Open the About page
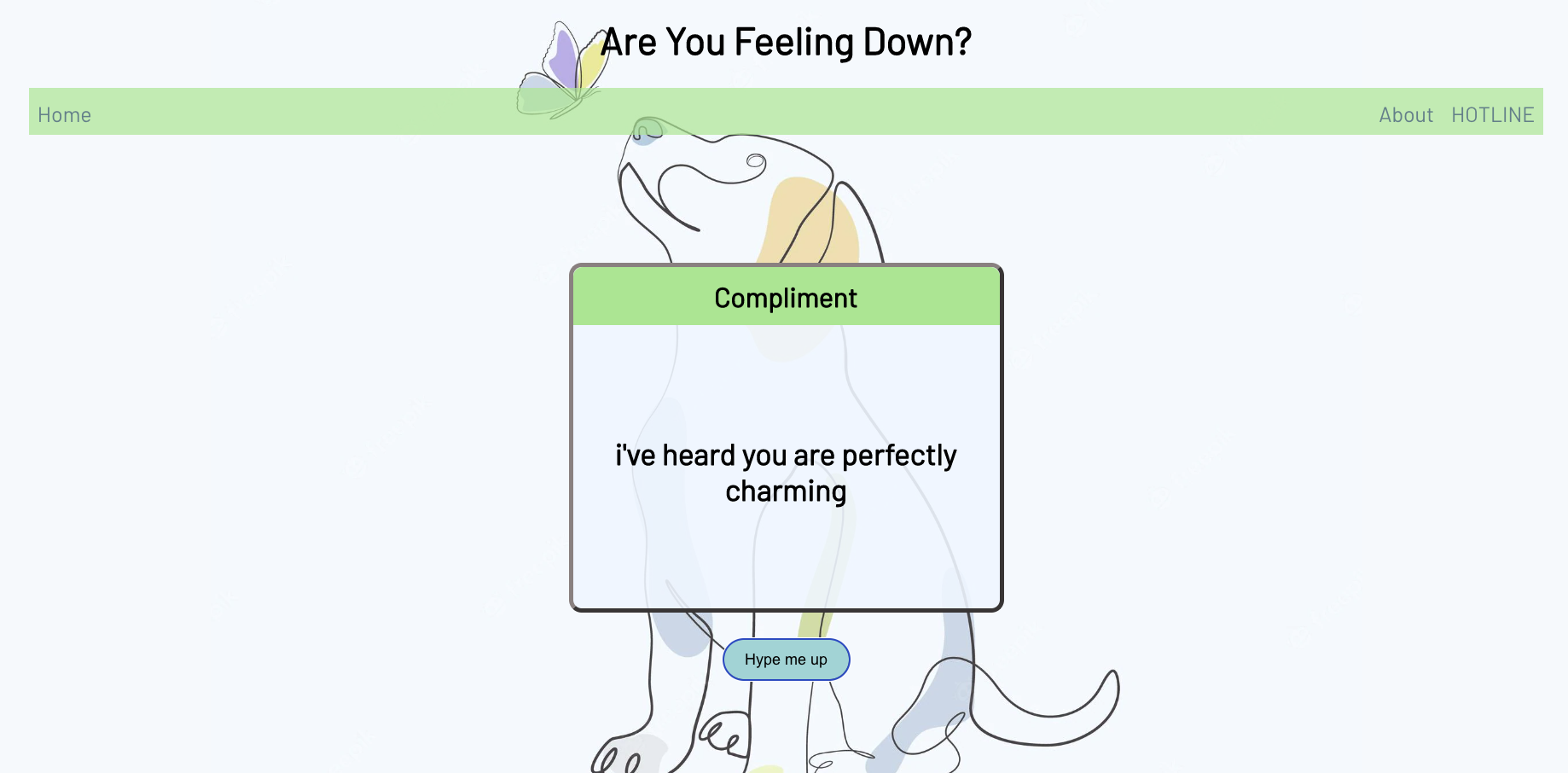Screen dimensions: 1568x773 [1405, 115]
